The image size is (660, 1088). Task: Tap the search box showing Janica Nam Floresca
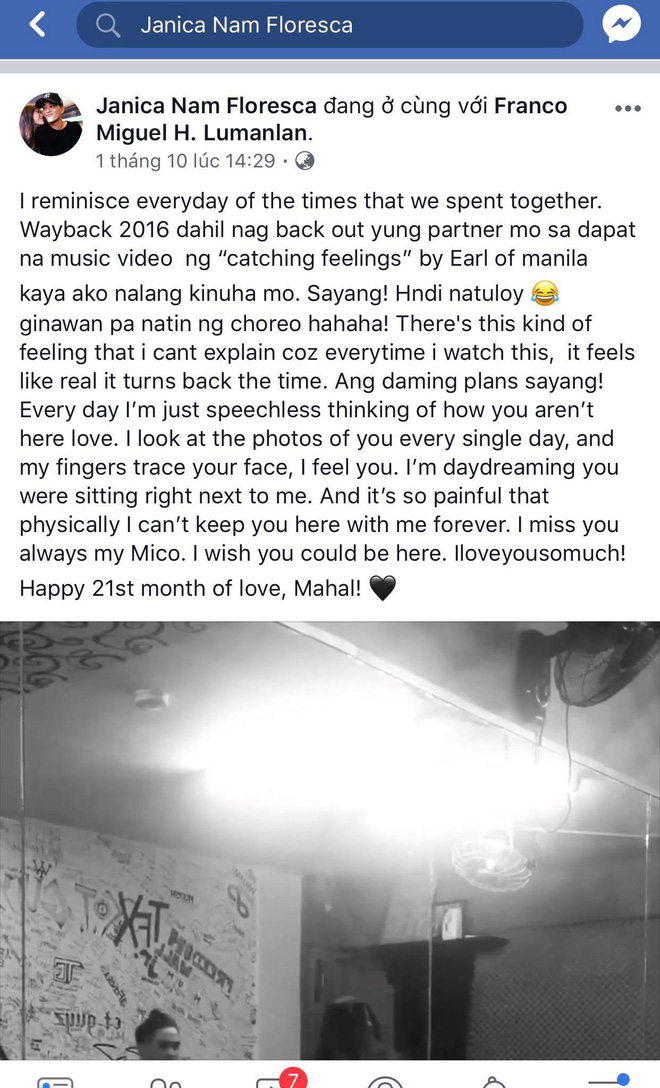click(330, 24)
